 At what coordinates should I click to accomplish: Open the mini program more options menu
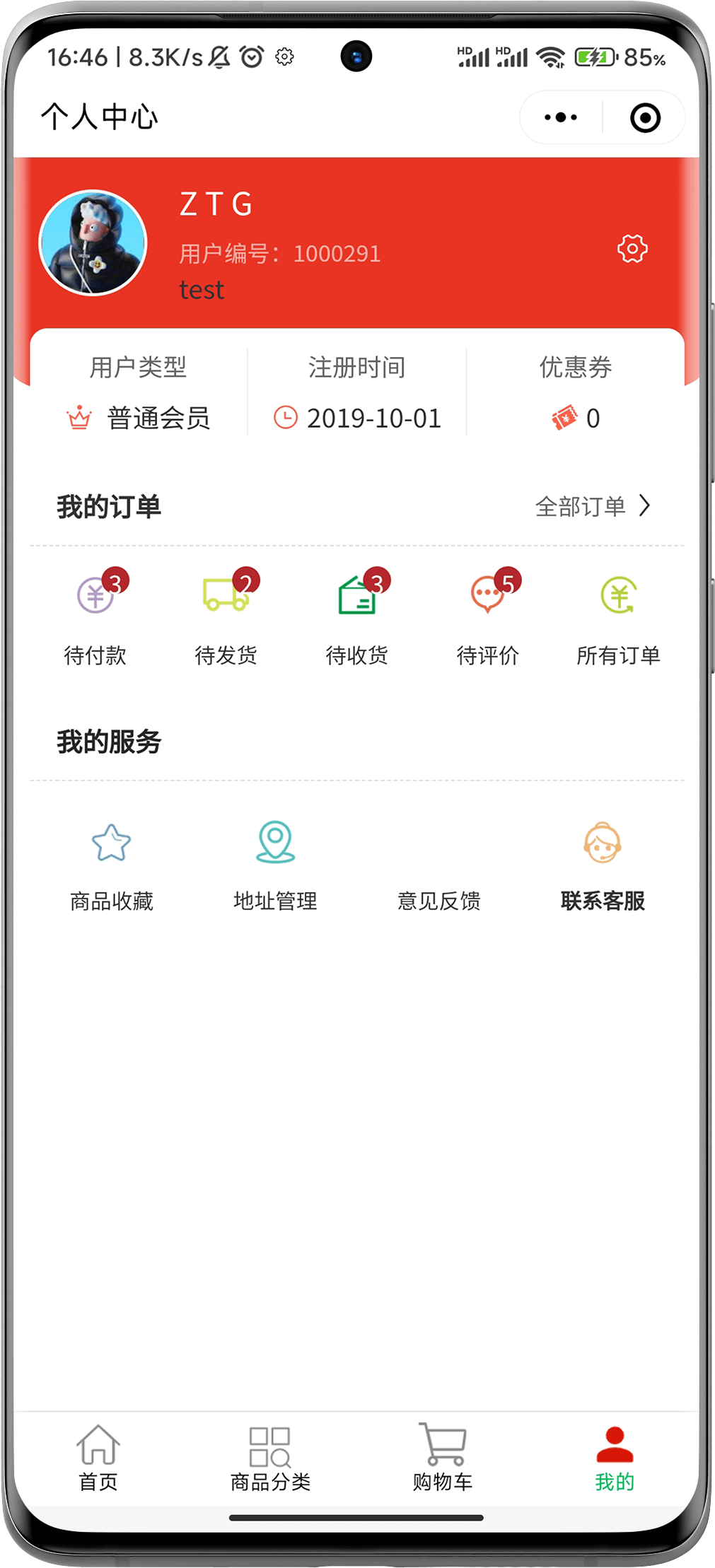coord(561,117)
